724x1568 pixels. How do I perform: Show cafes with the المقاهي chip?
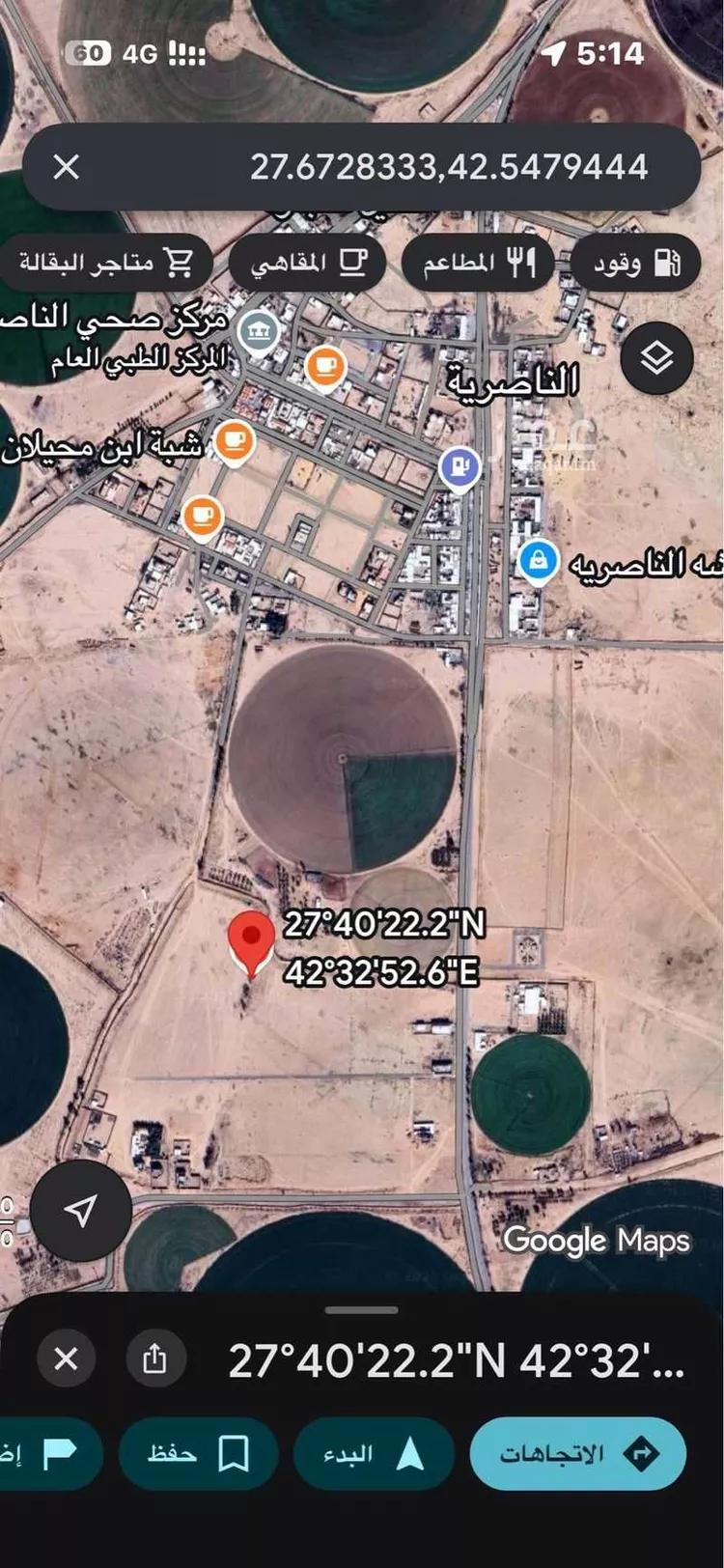[x=307, y=263]
